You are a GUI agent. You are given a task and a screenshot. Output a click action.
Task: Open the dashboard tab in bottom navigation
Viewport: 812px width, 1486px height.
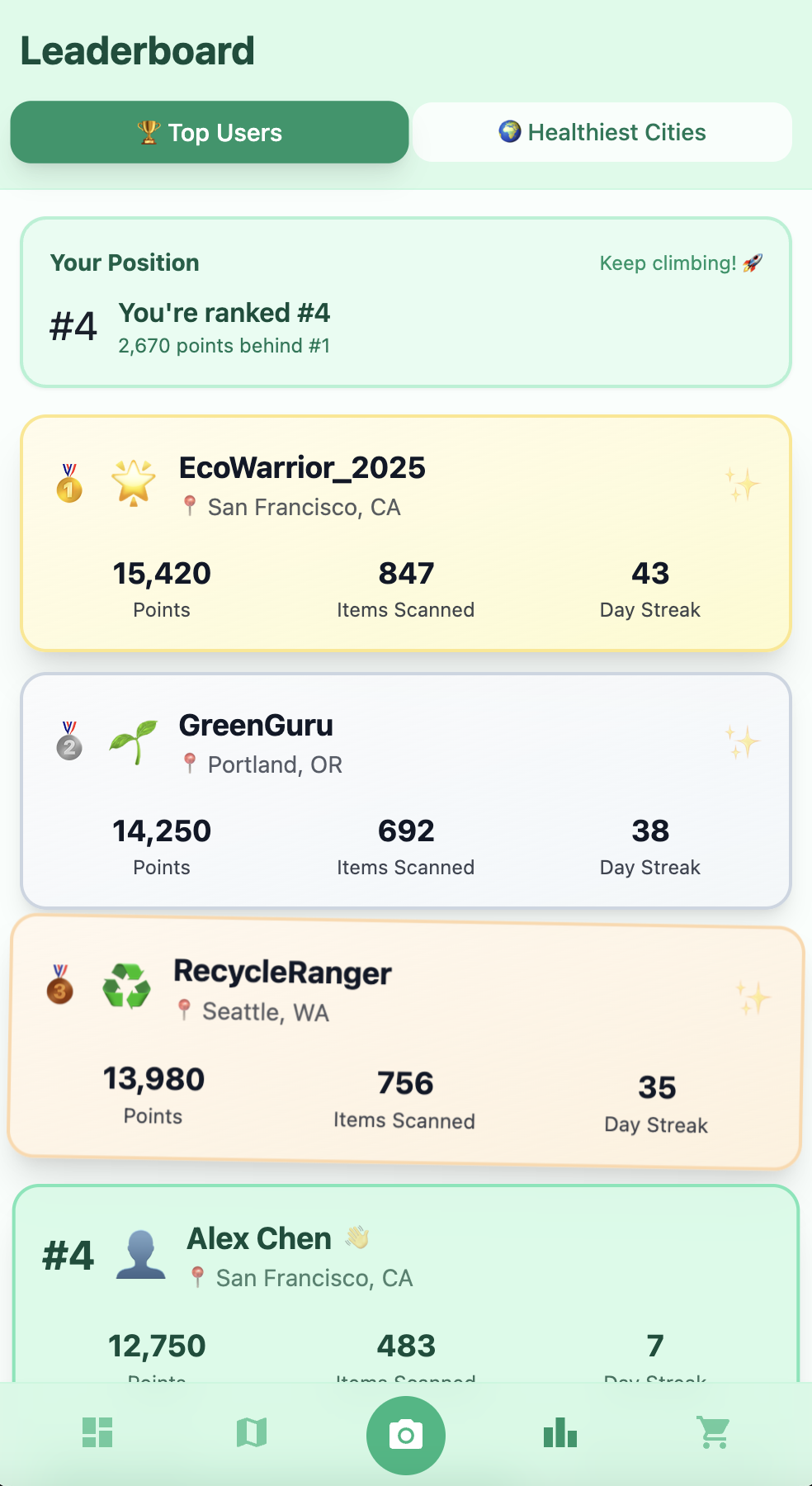tap(97, 1432)
